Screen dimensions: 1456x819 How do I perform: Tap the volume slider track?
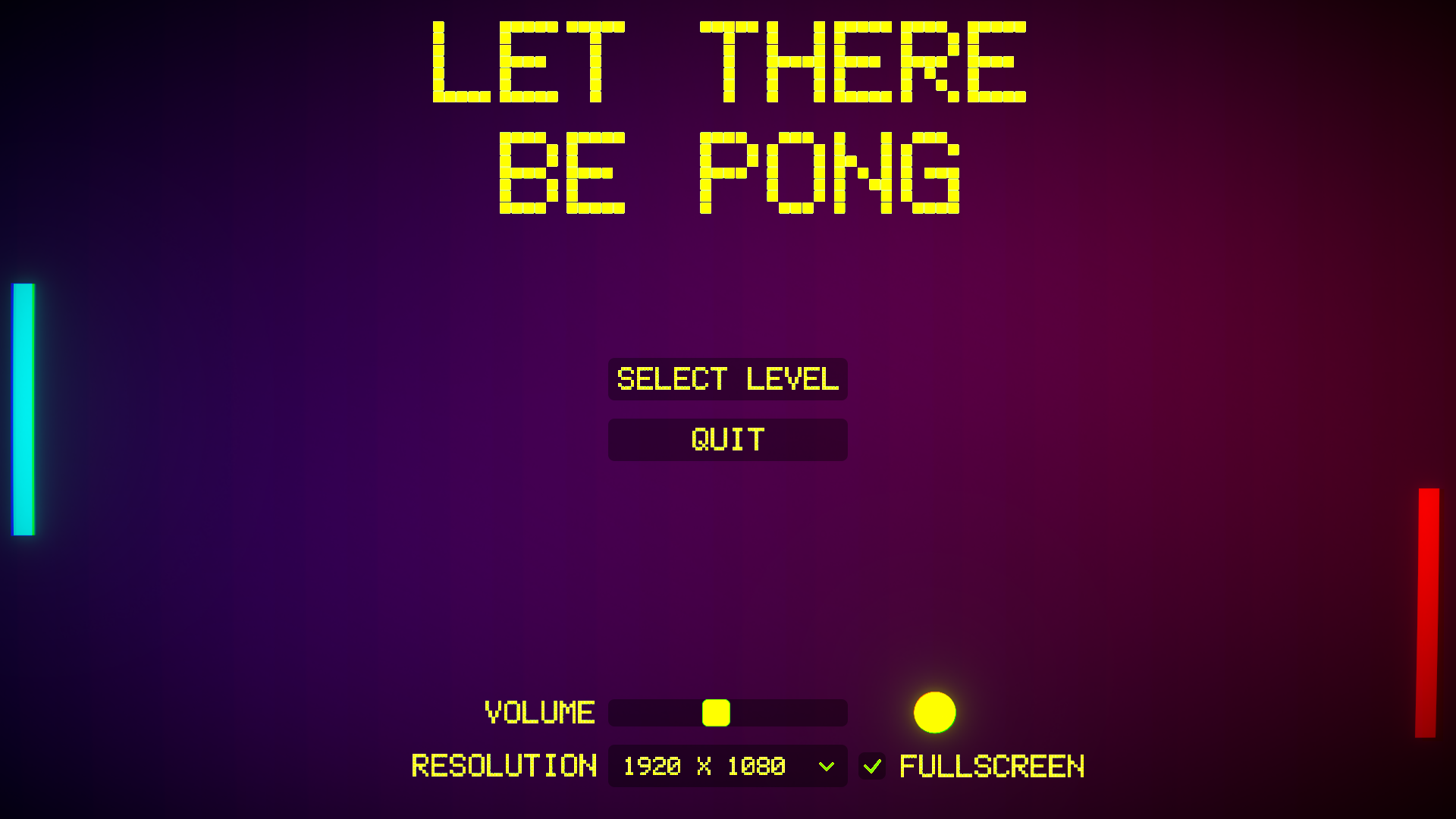(789, 713)
